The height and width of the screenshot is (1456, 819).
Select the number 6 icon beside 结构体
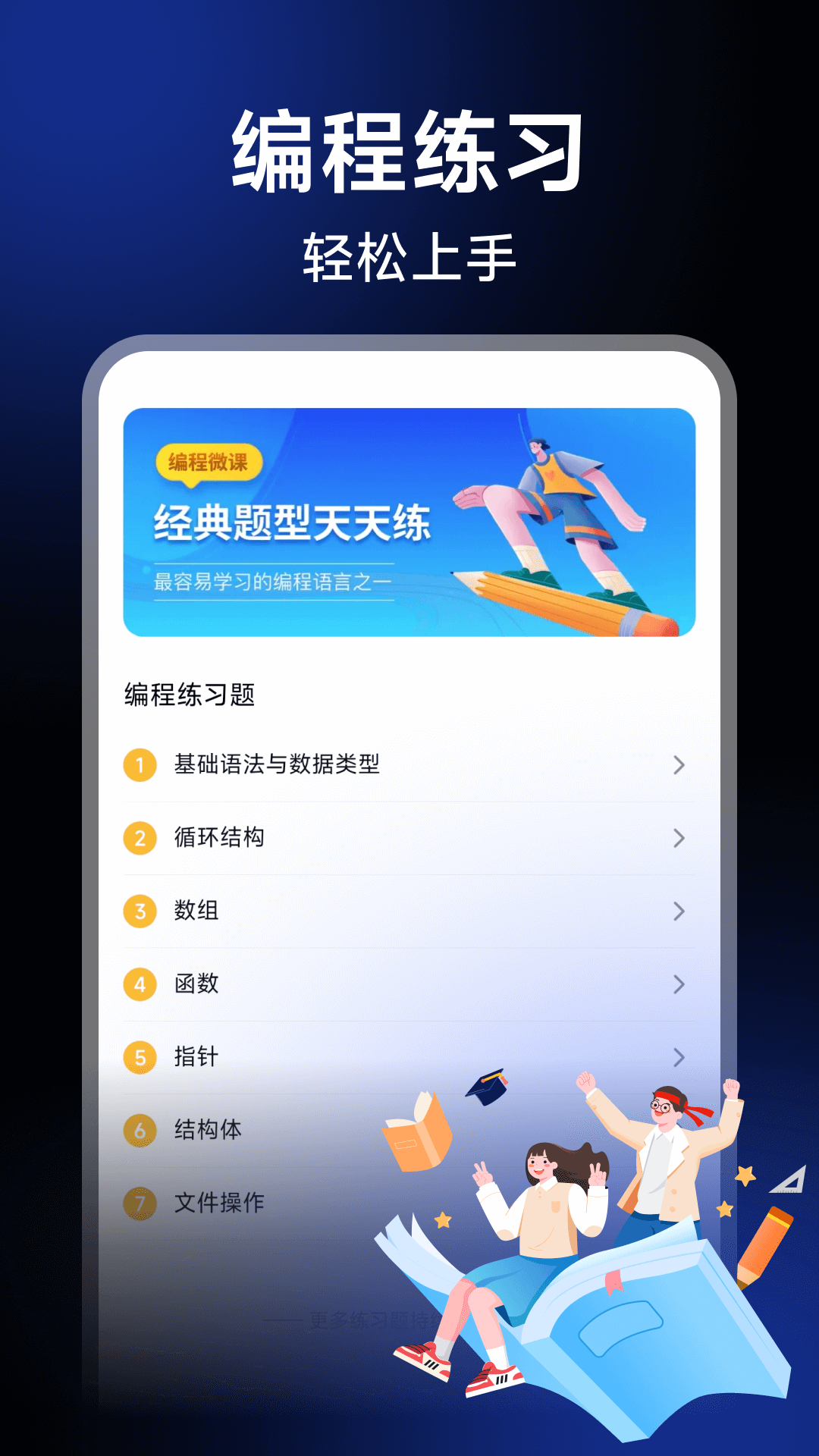pyautogui.click(x=140, y=1128)
